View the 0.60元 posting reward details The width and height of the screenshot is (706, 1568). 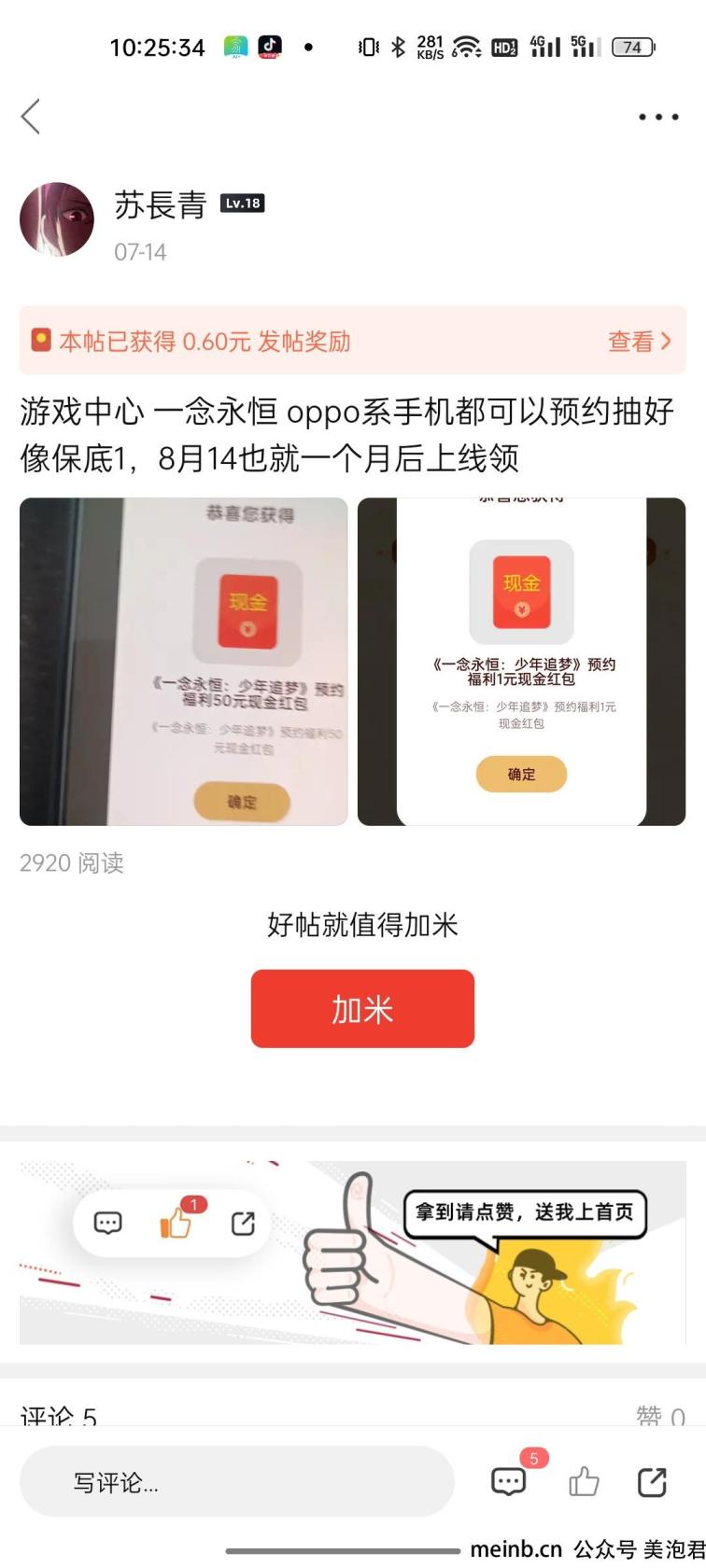pyautogui.click(x=639, y=342)
